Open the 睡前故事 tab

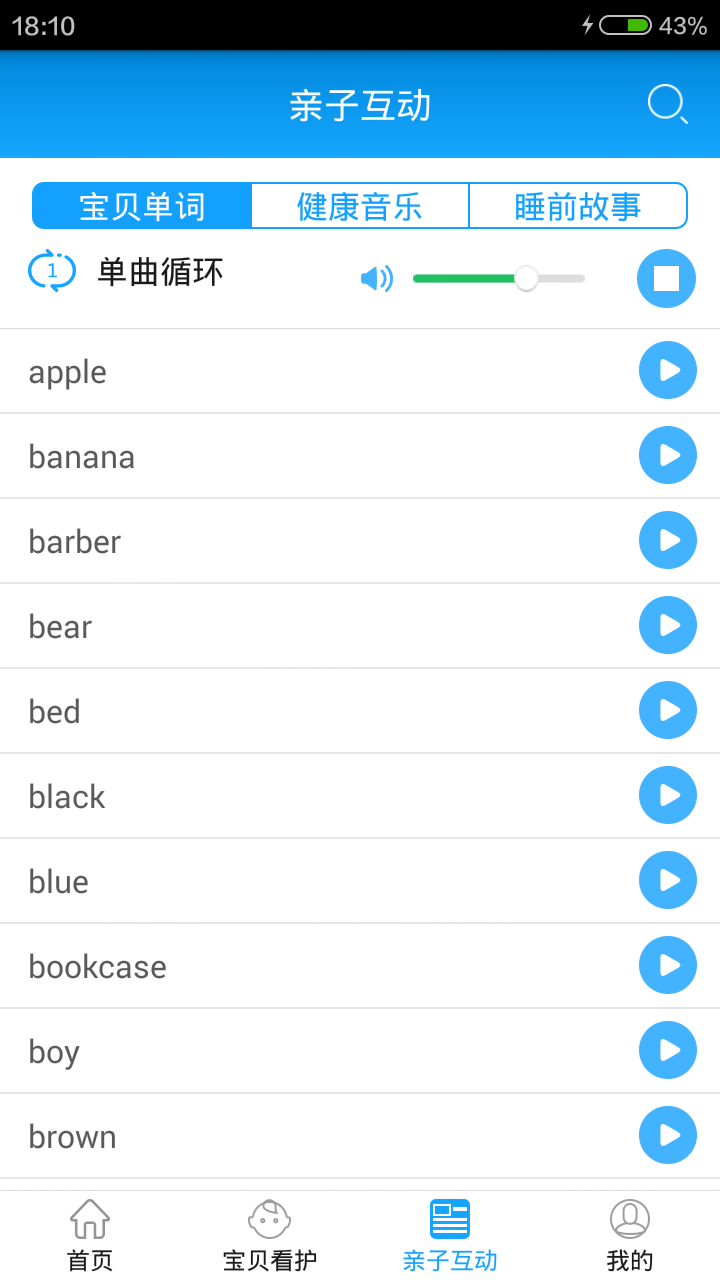(x=578, y=205)
